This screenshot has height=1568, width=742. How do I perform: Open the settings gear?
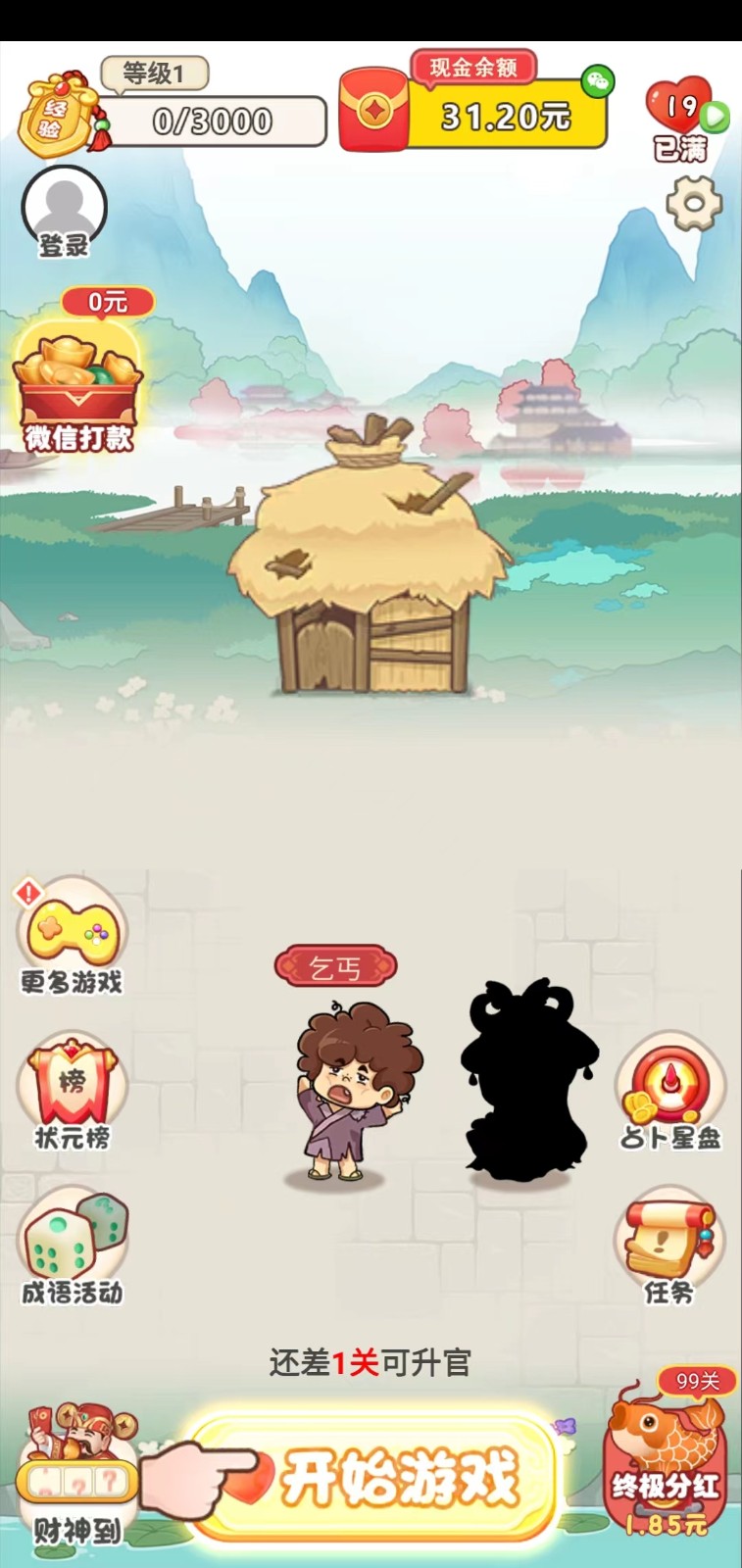pyautogui.click(x=694, y=204)
